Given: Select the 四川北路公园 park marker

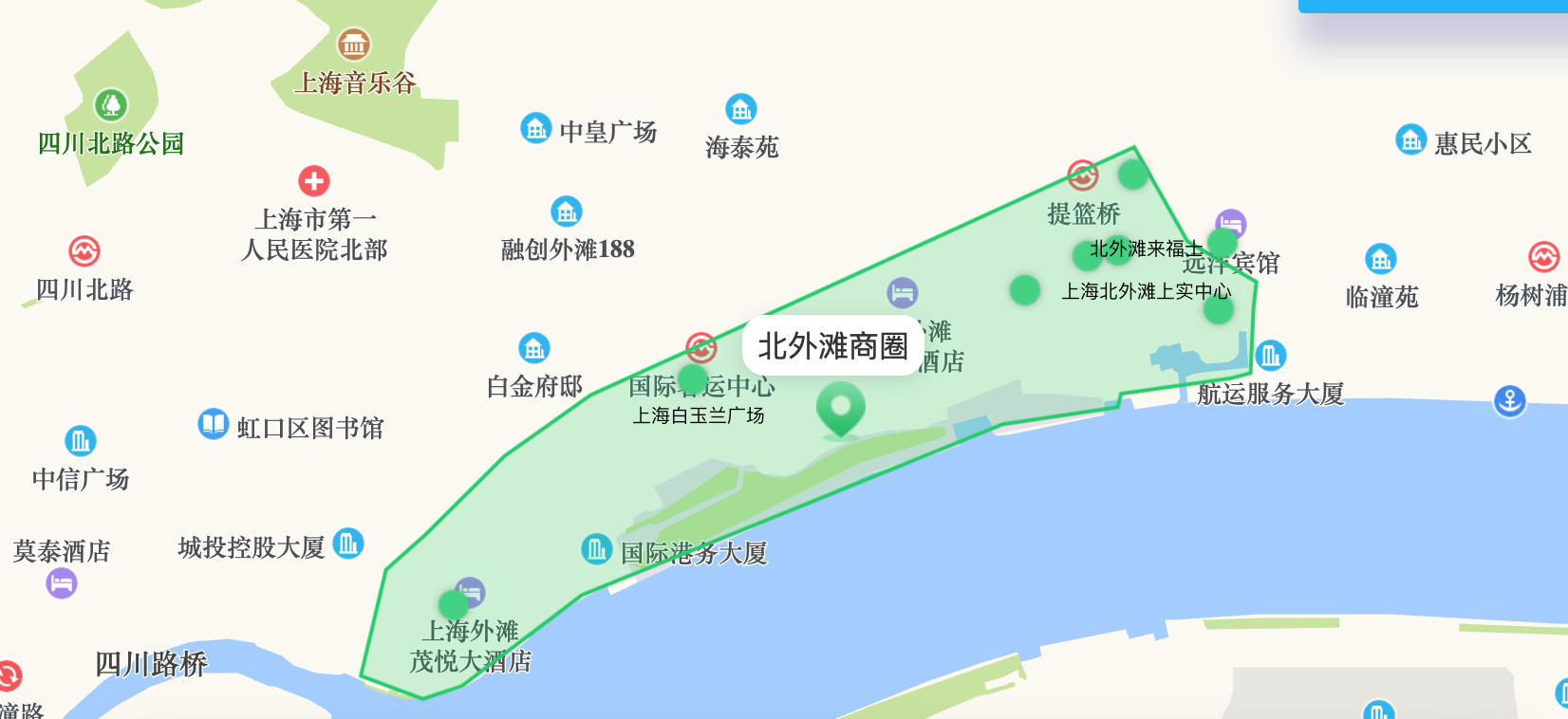Looking at the screenshot, I should point(111,104).
